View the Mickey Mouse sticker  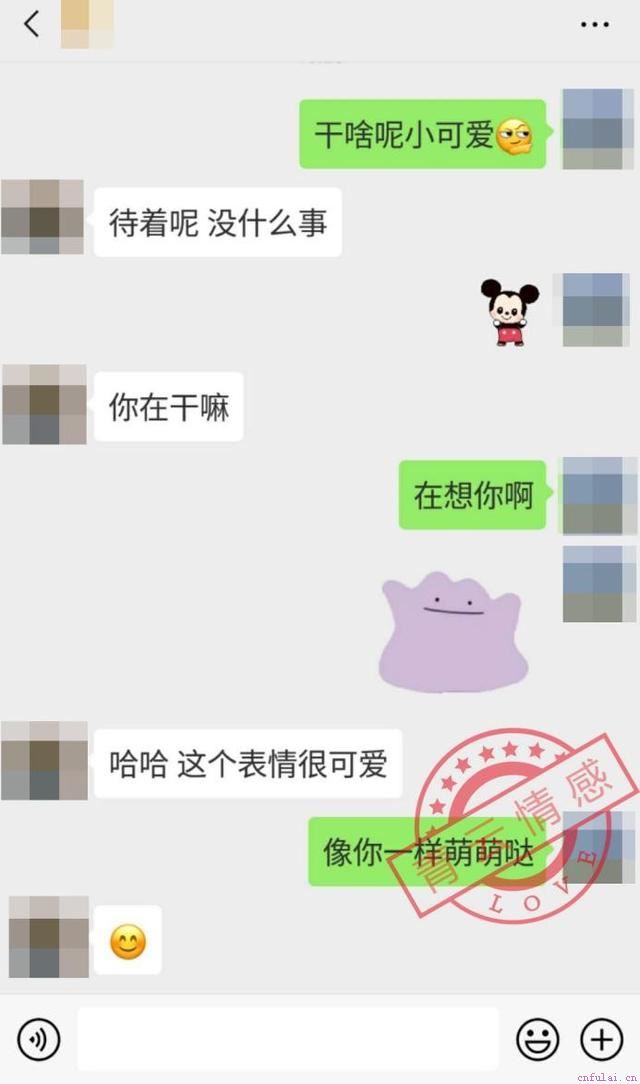[509, 312]
